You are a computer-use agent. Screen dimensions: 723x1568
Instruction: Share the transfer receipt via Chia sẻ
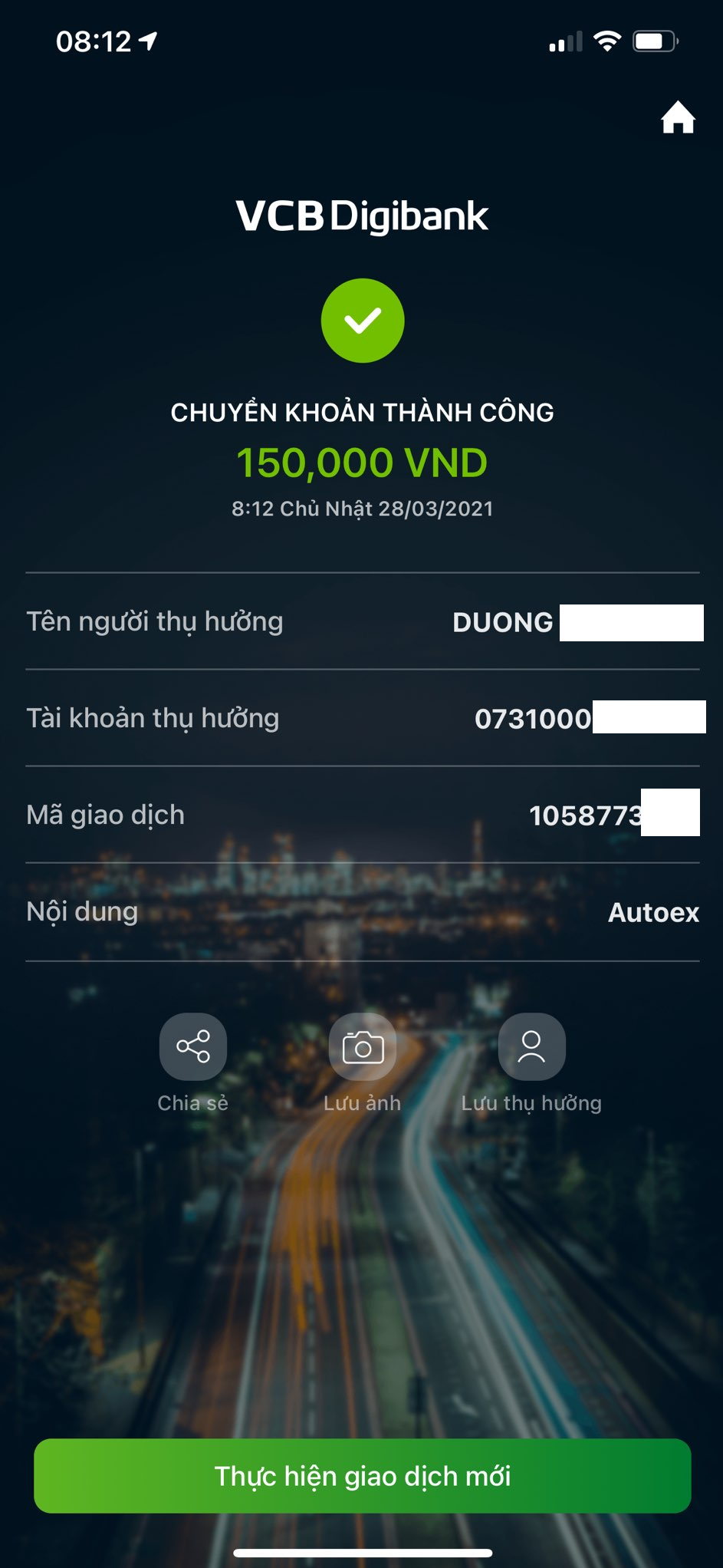tap(193, 1047)
